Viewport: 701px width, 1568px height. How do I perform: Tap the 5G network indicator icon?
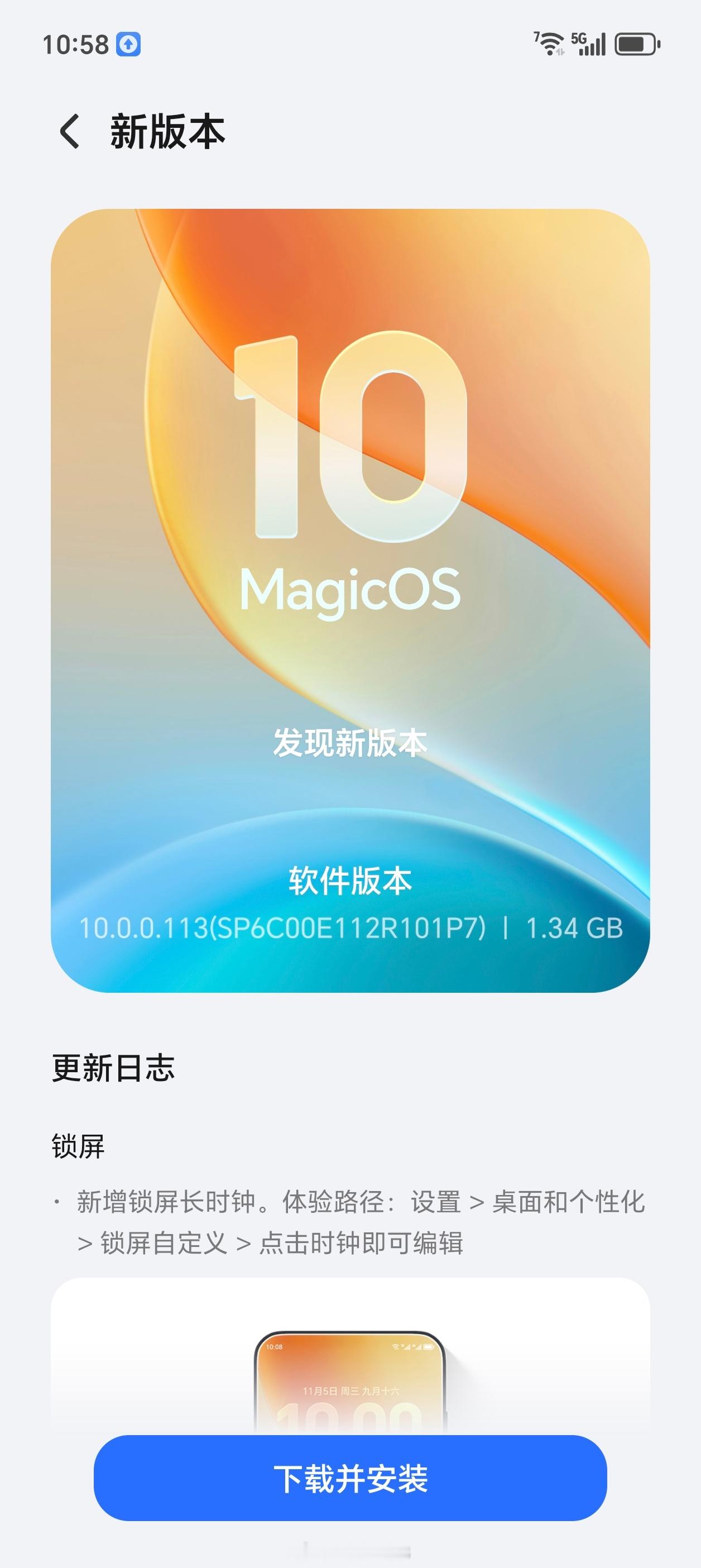[579, 39]
